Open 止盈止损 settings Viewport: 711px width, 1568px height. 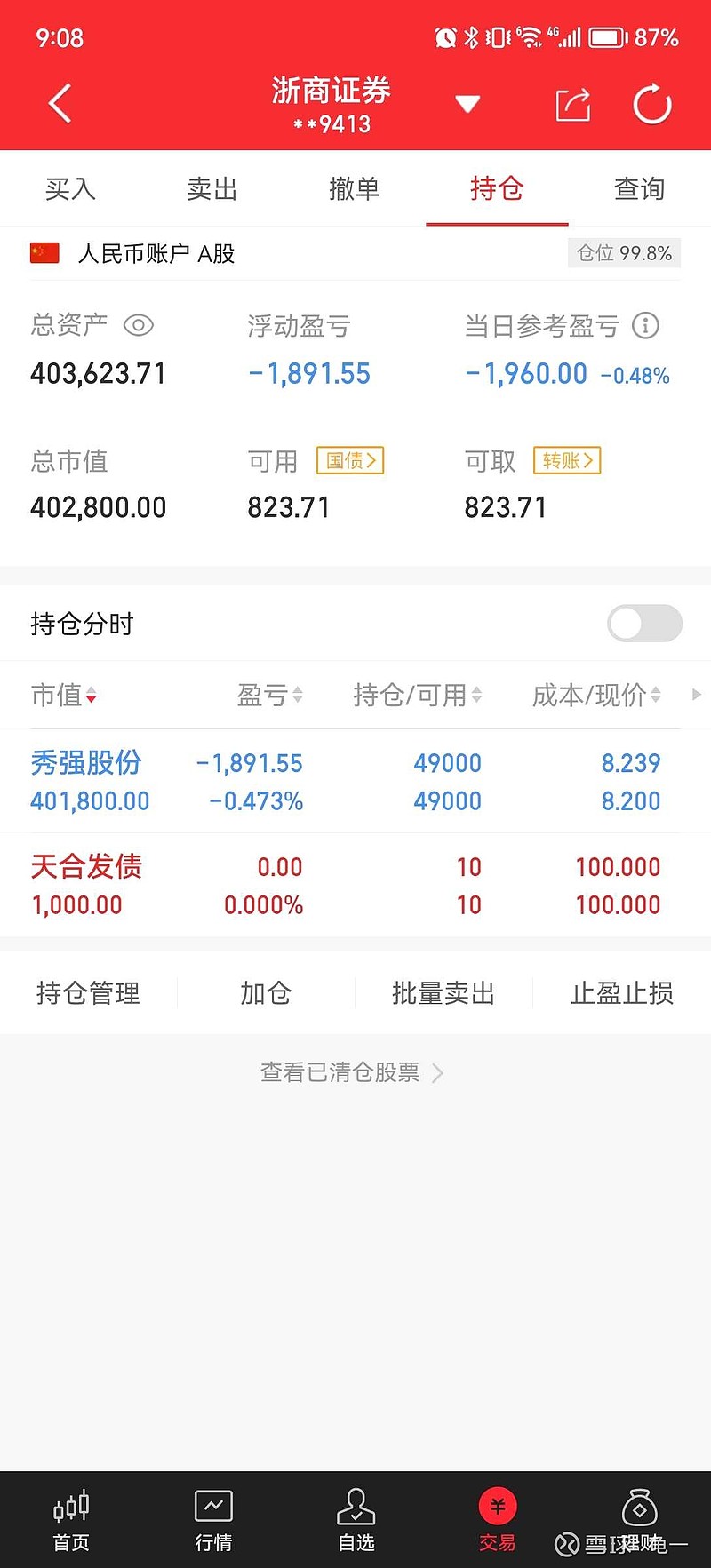[x=622, y=992]
